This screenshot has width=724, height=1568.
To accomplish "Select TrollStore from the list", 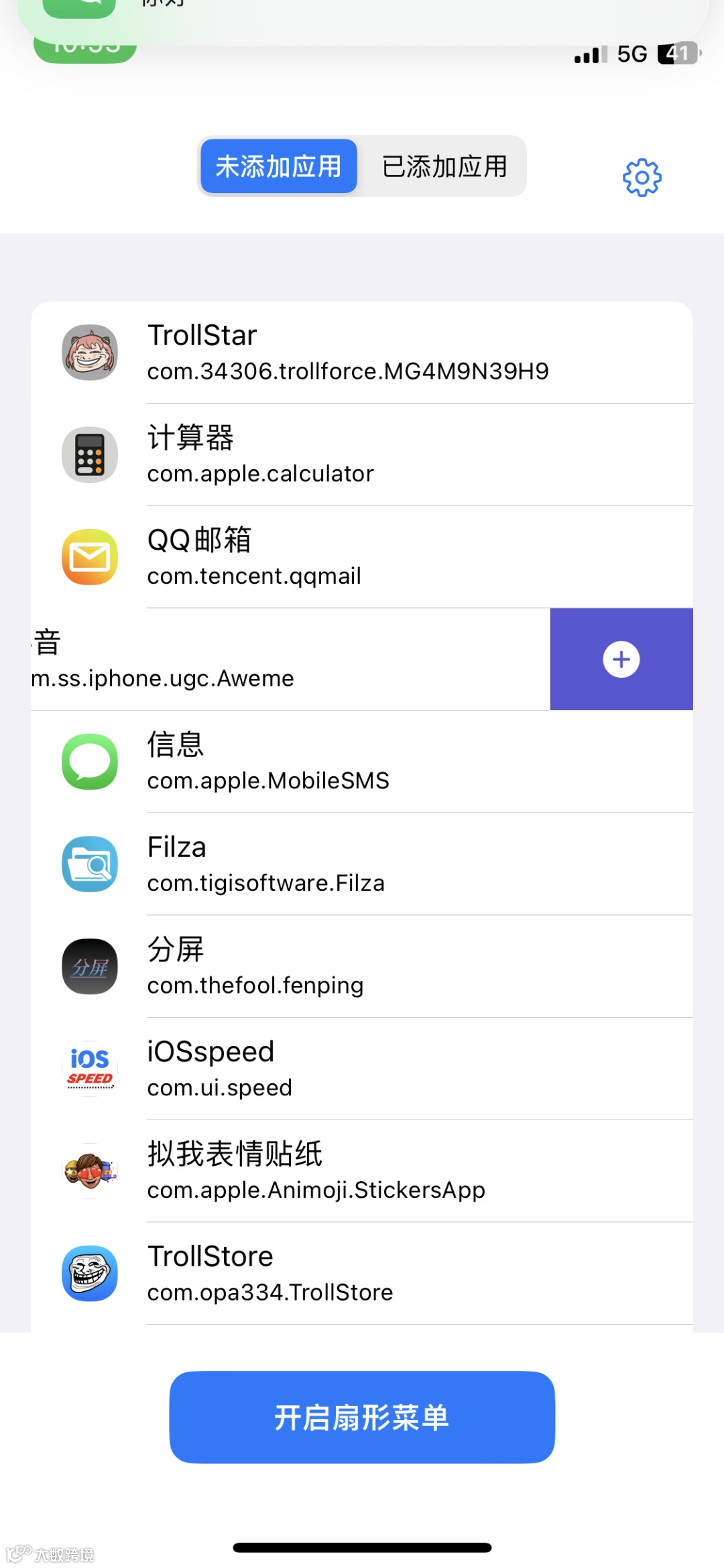I will [362, 1273].
